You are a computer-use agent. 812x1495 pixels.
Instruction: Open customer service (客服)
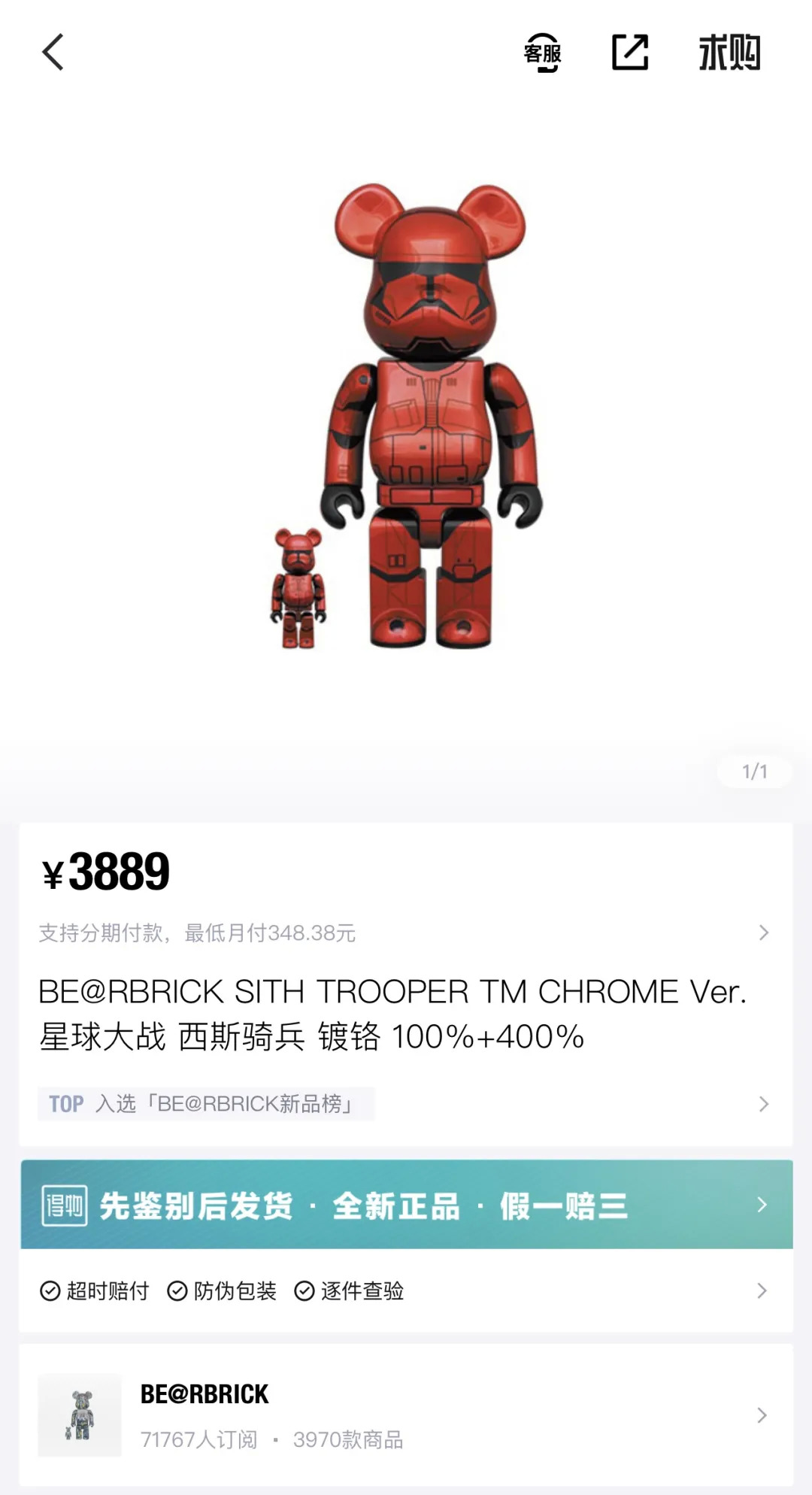(543, 53)
